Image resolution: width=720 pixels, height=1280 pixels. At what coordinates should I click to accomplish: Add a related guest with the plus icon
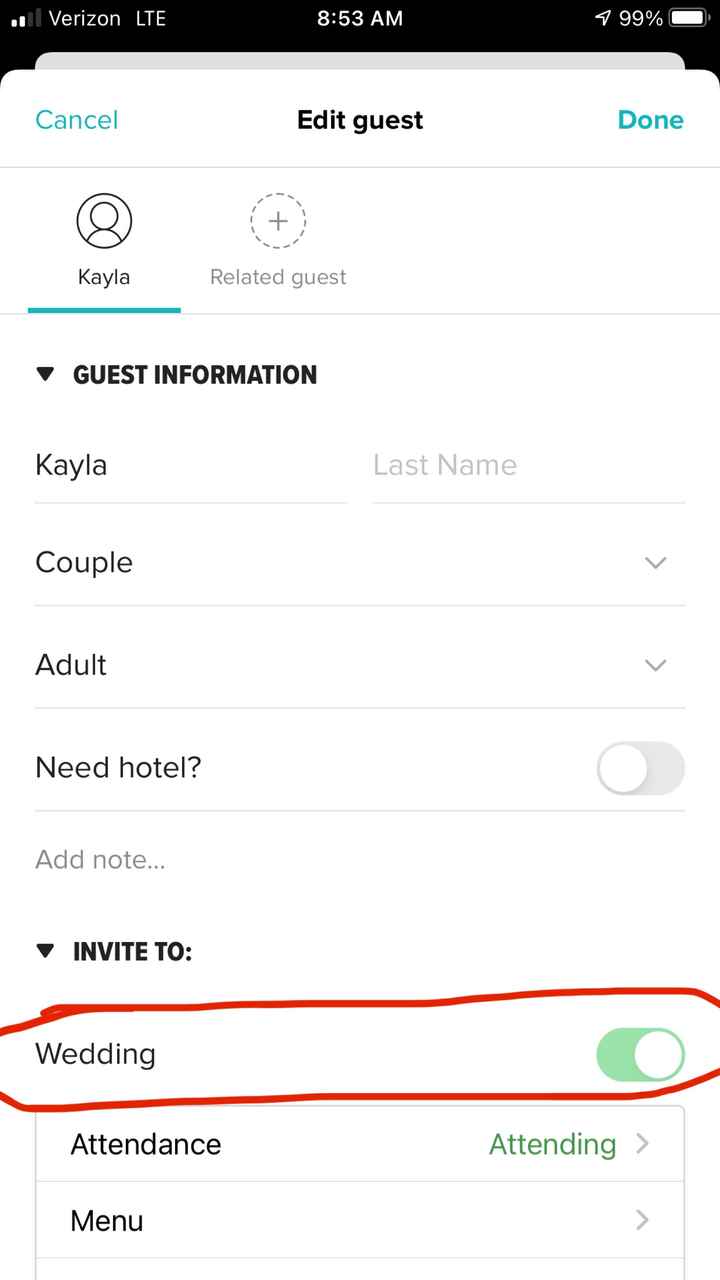click(x=277, y=220)
